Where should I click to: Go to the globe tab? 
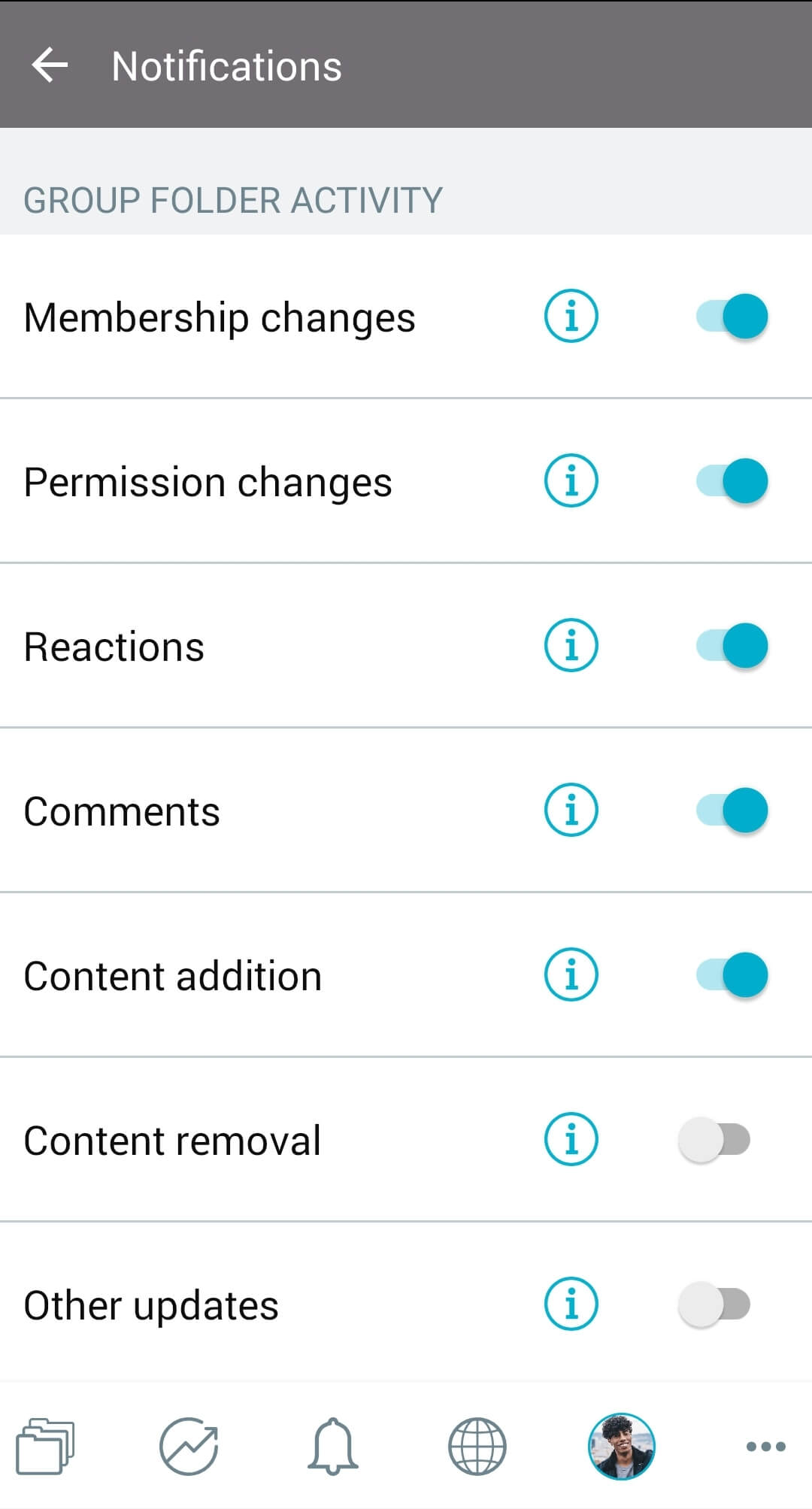pyautogui.click(x=477, y=1446)
